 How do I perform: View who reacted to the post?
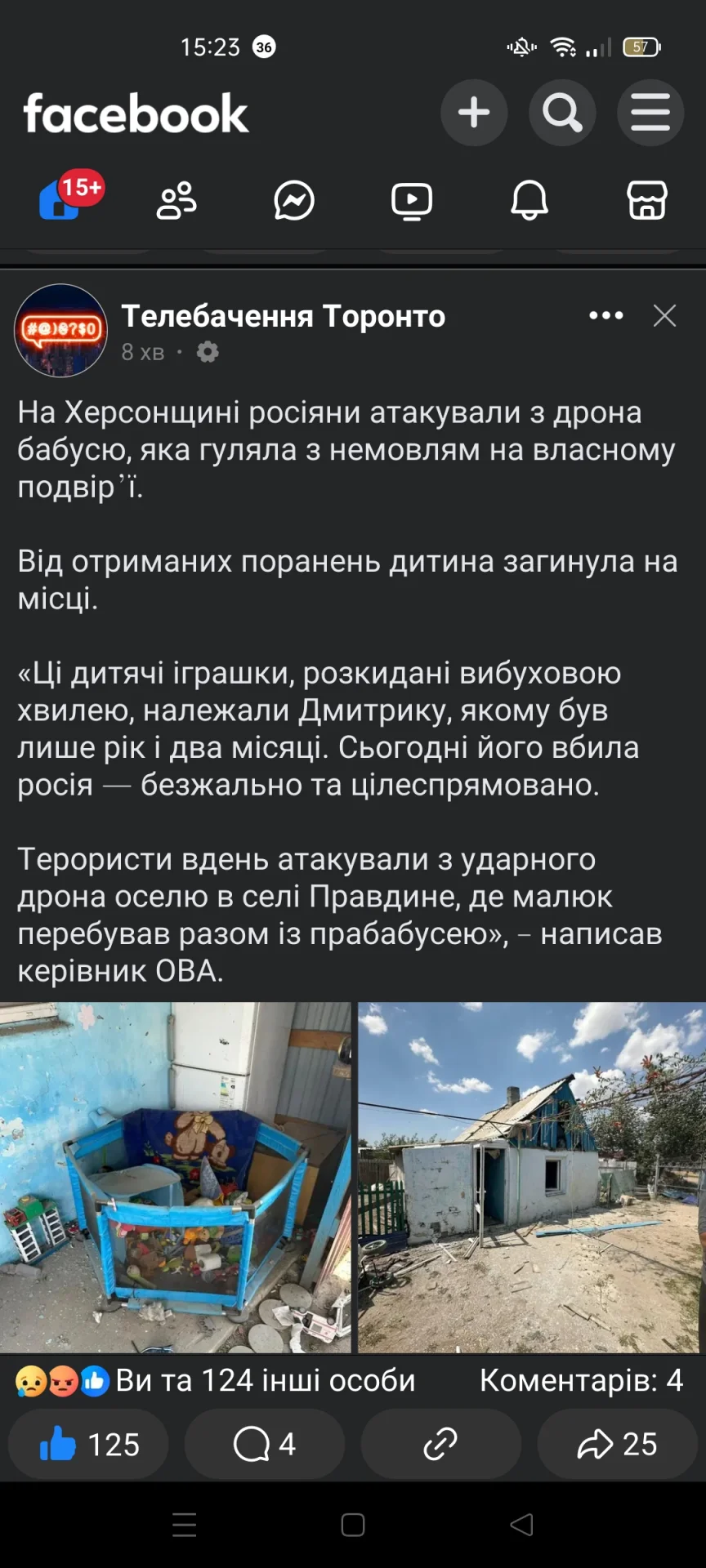(217, 1381)
